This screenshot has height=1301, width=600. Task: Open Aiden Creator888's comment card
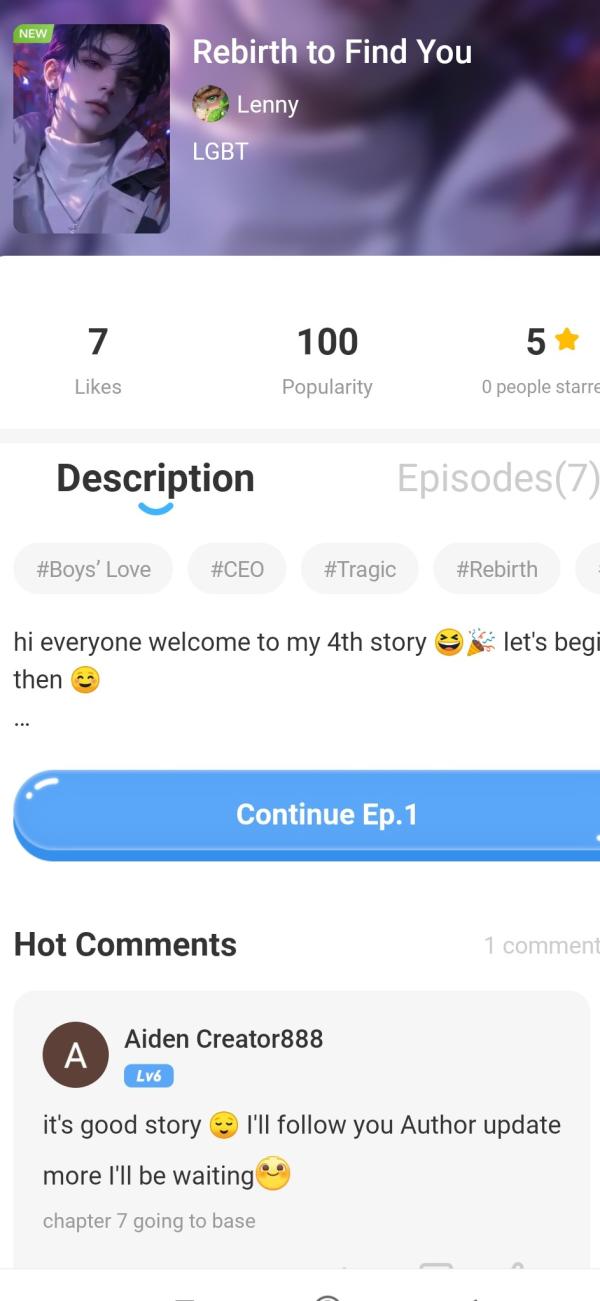pos(300,1150)
